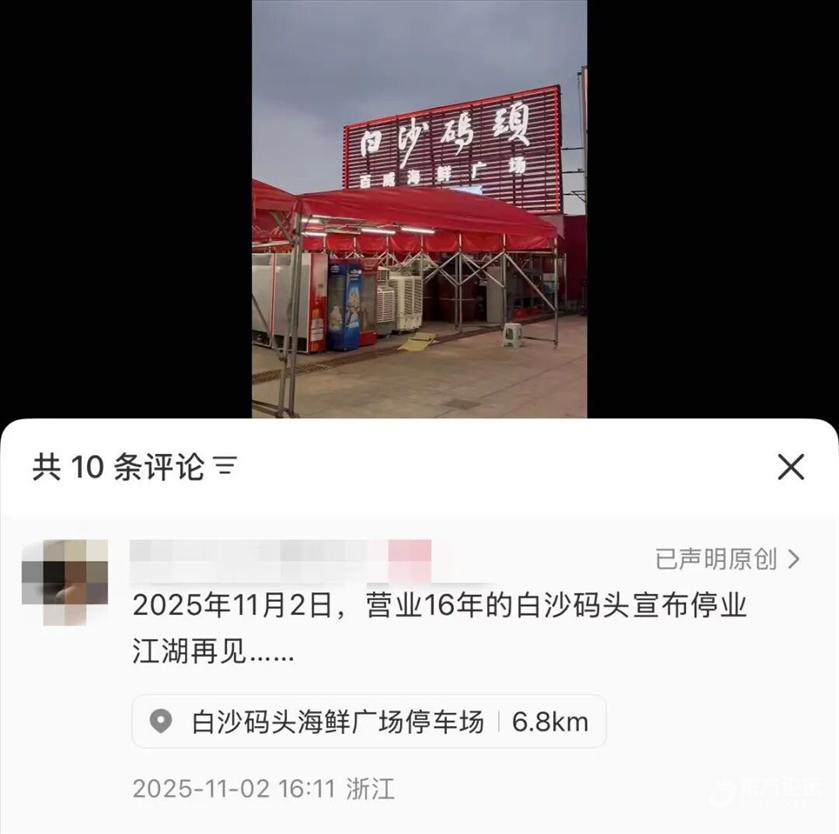Open the 白沙码头海鲜广场停车场 location tag

[368, 721]
